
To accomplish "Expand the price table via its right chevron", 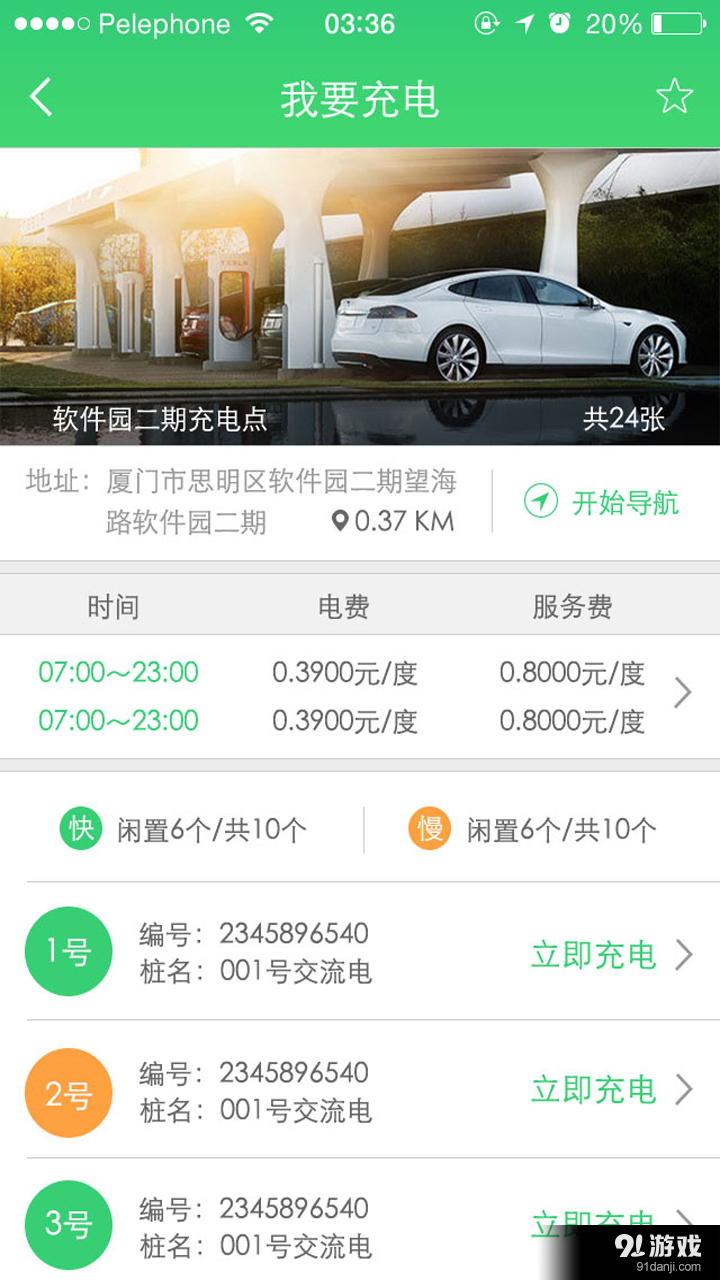I will click(x=684, y=692).
